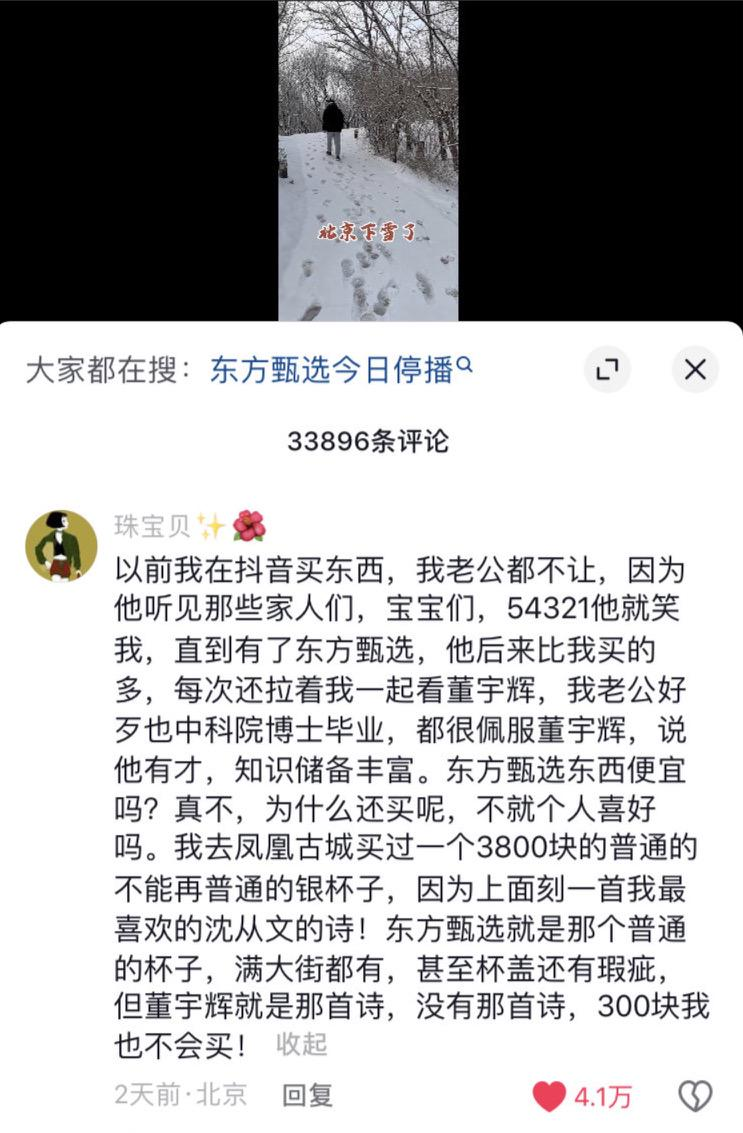Collapse the long comment via 收起
Image resolution: width=743 pixels, height=1133 pixels.
(x=301, y=1045)
